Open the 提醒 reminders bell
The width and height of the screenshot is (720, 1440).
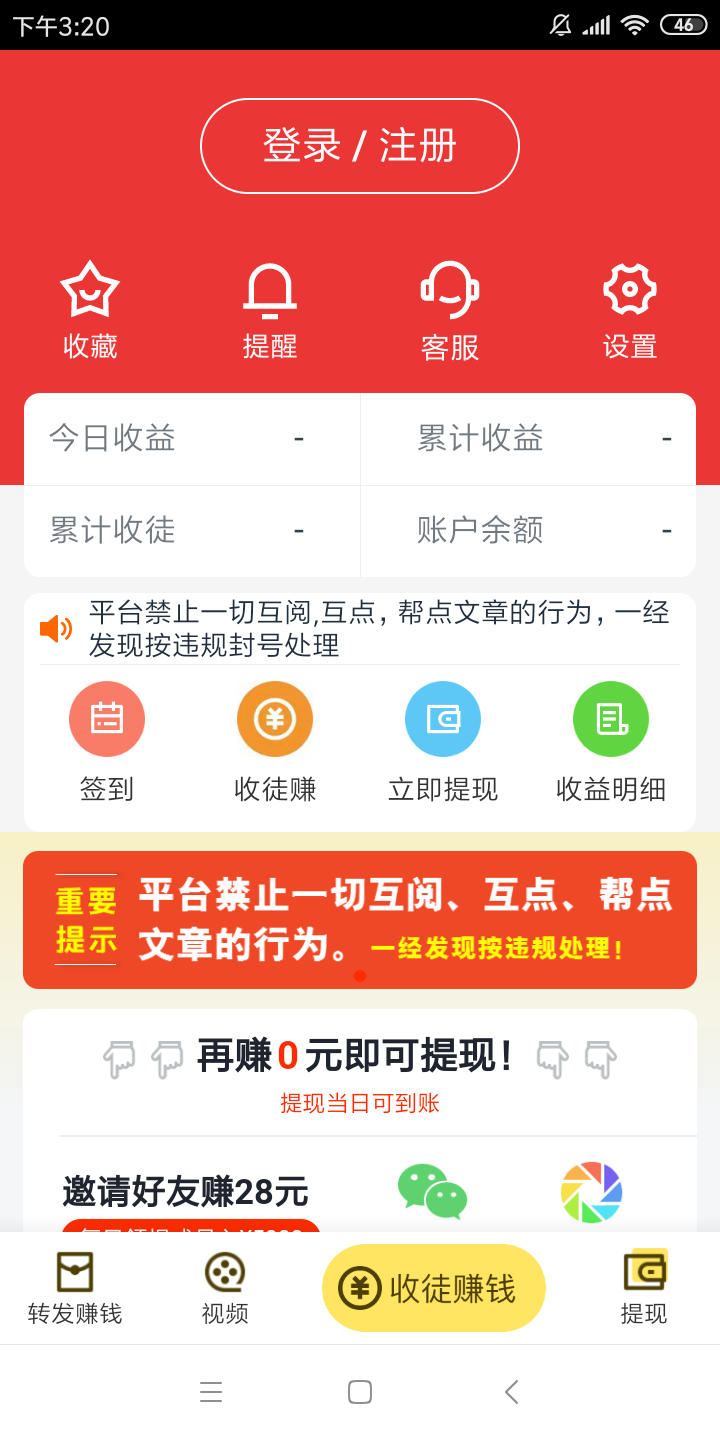pos(270,310)
